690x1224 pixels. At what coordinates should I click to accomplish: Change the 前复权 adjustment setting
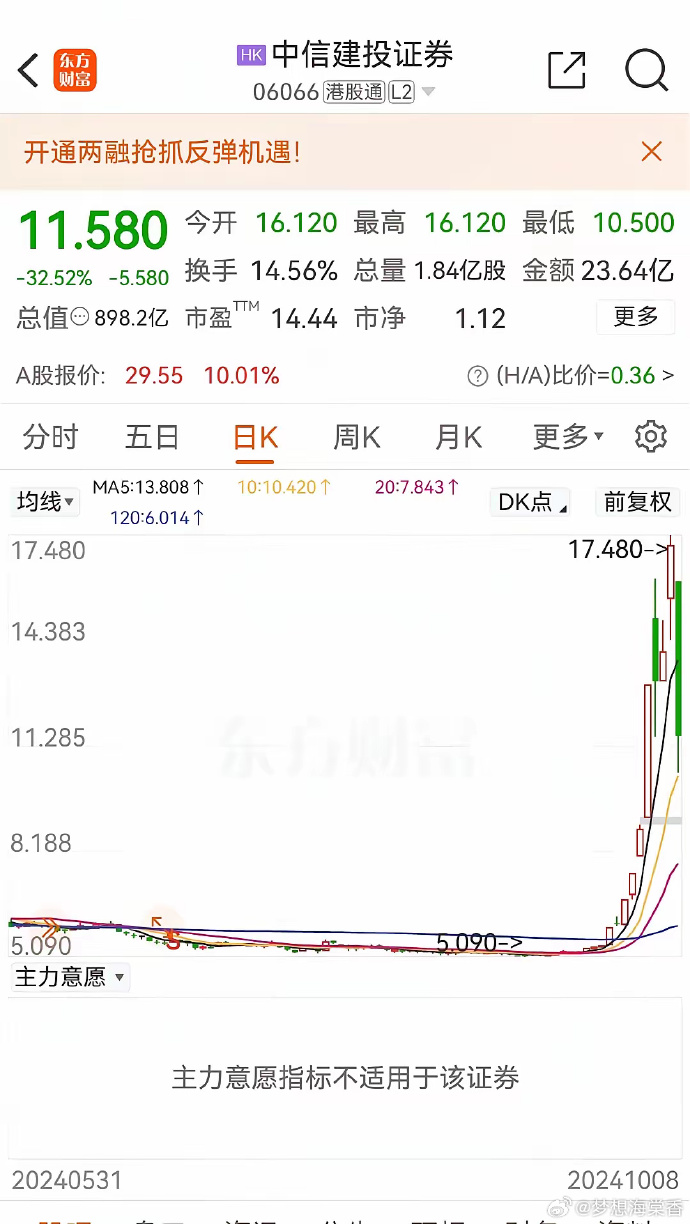(638, 501)
